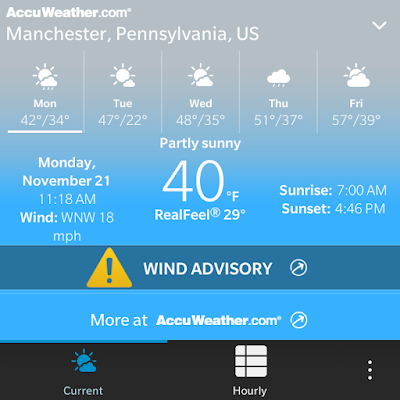Expand the location dropdown chevron
Image resolution: width=400 pixels, height=400 pixels.
click(x=379, y=26)
